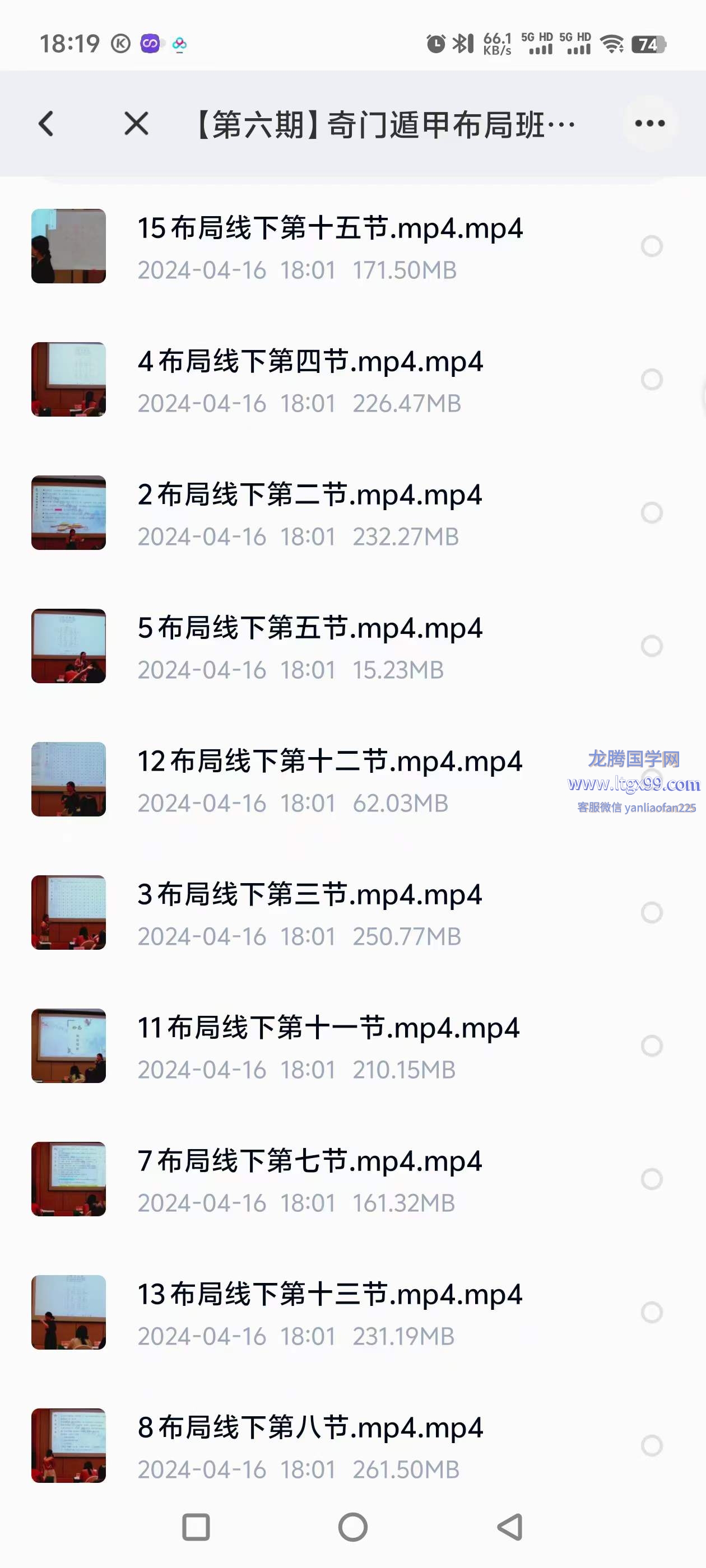Close the page with the X icon

pyautogui.click(x=136, y=124)
